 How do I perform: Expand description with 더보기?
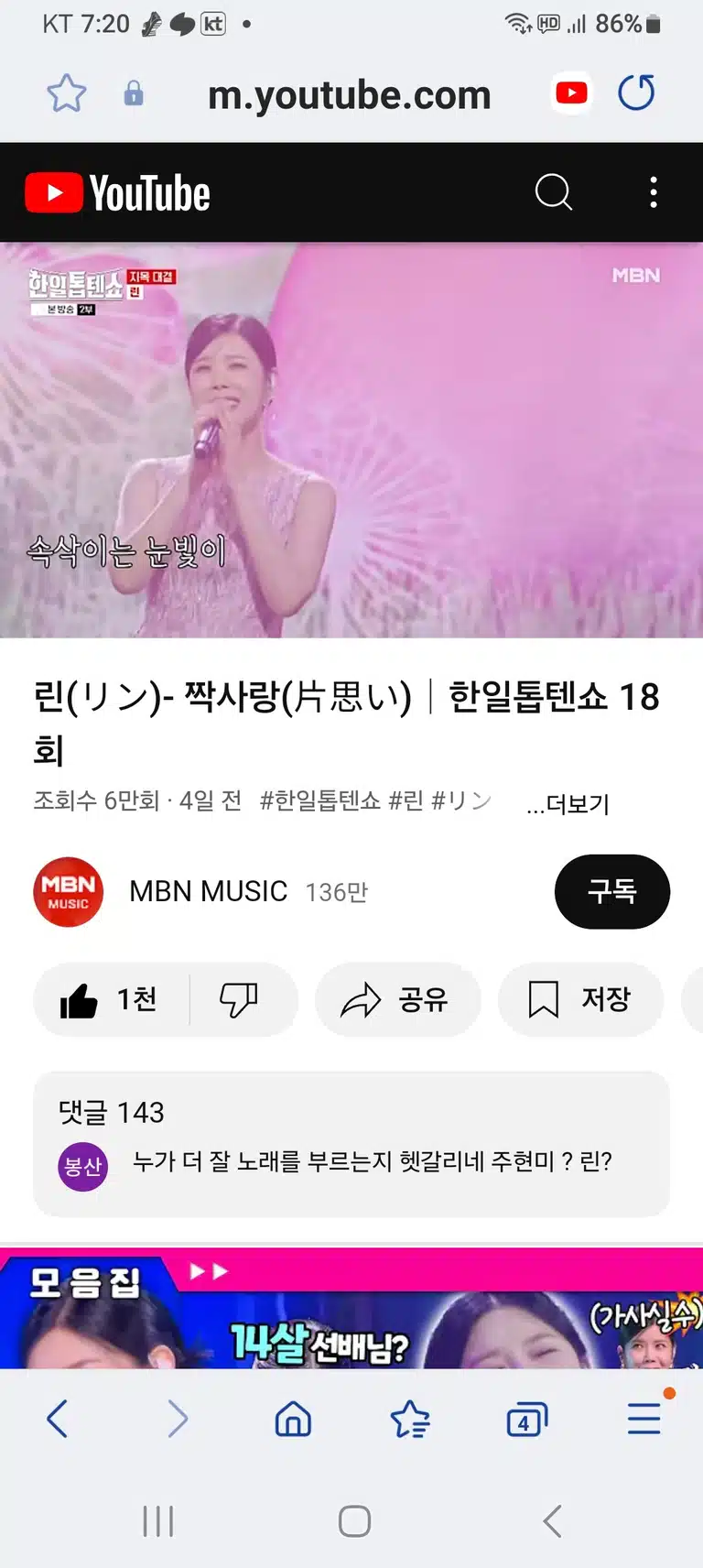(x=568, y=804)
